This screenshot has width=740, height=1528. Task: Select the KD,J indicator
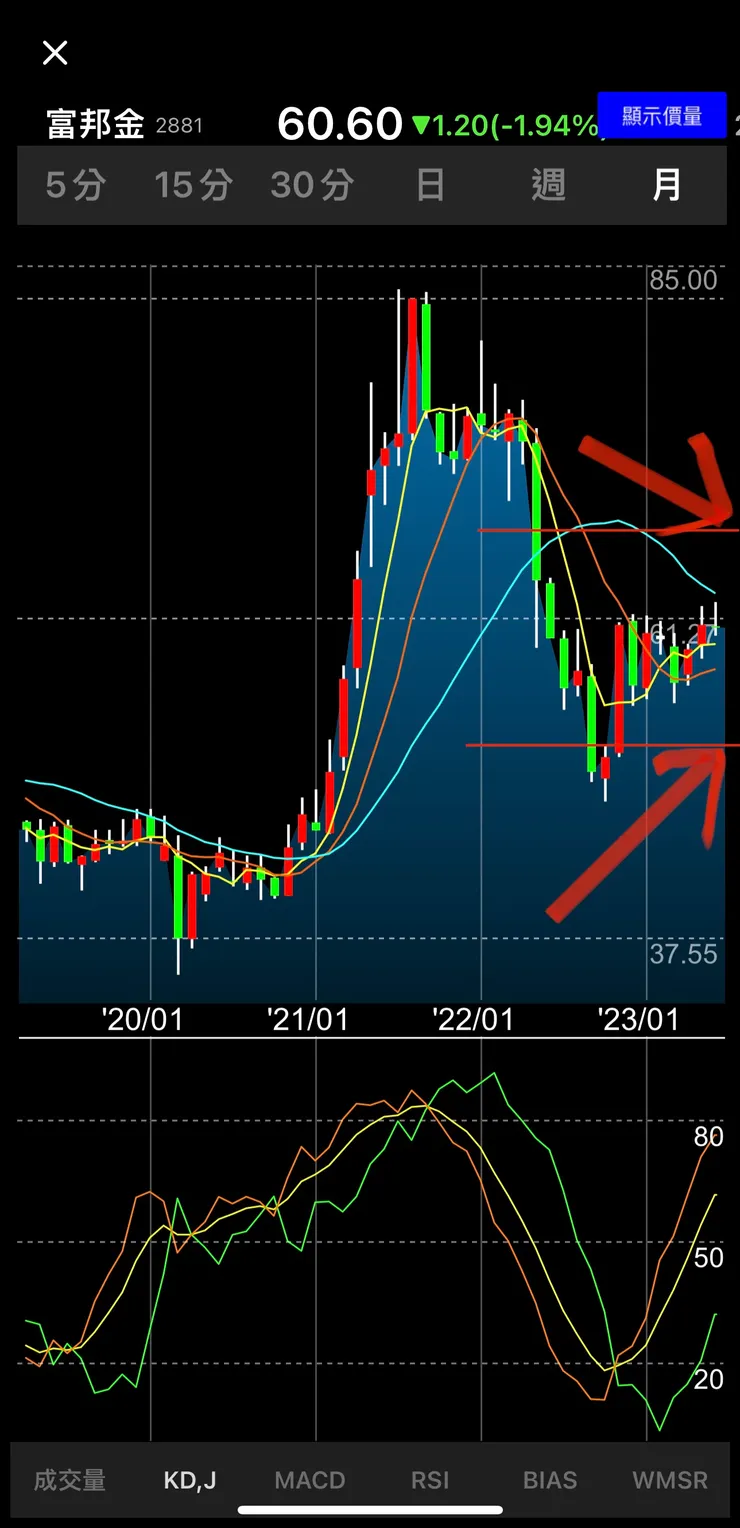(x=190, y=1480)
